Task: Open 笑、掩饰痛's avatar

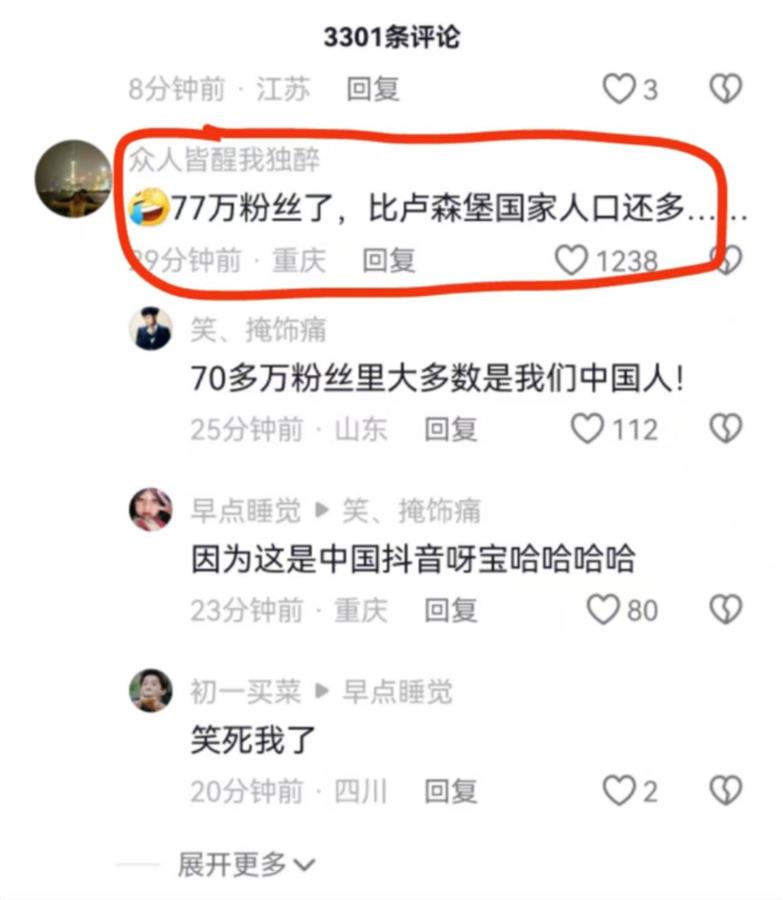Action: (151, 328)
